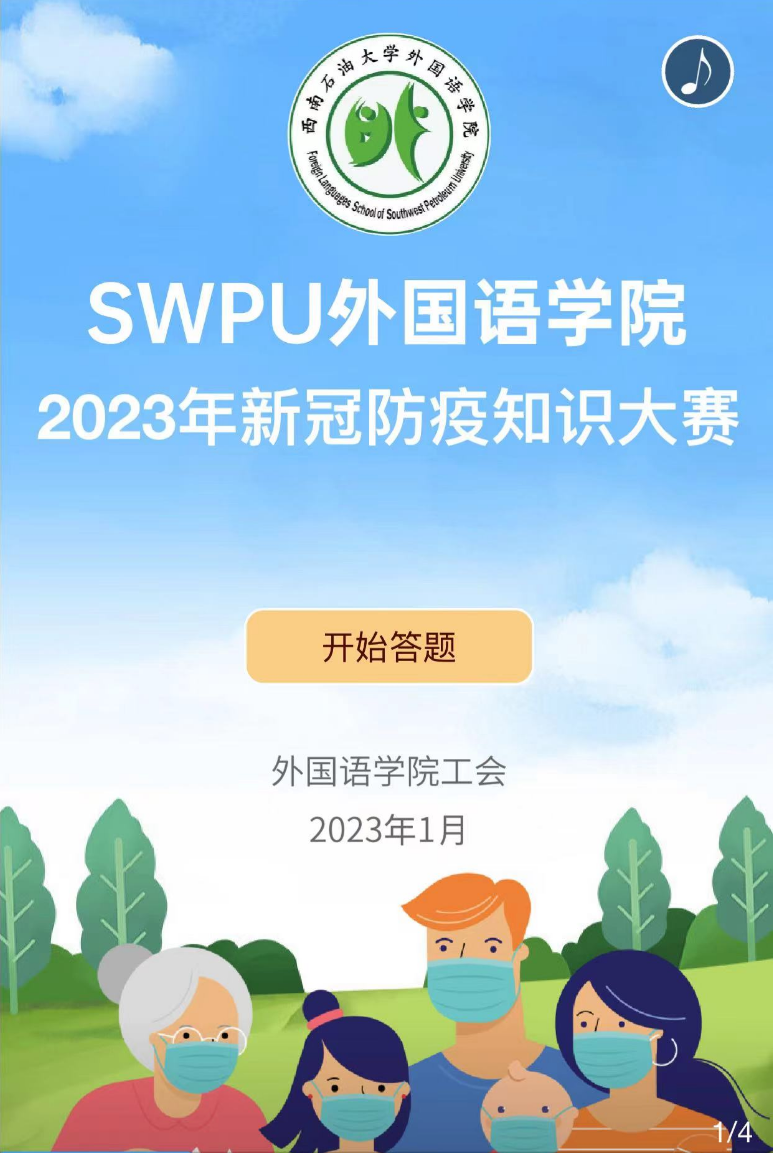773x1153 pixels.
Task: Start the quiz with 开始答题
Action: point(389,646)
